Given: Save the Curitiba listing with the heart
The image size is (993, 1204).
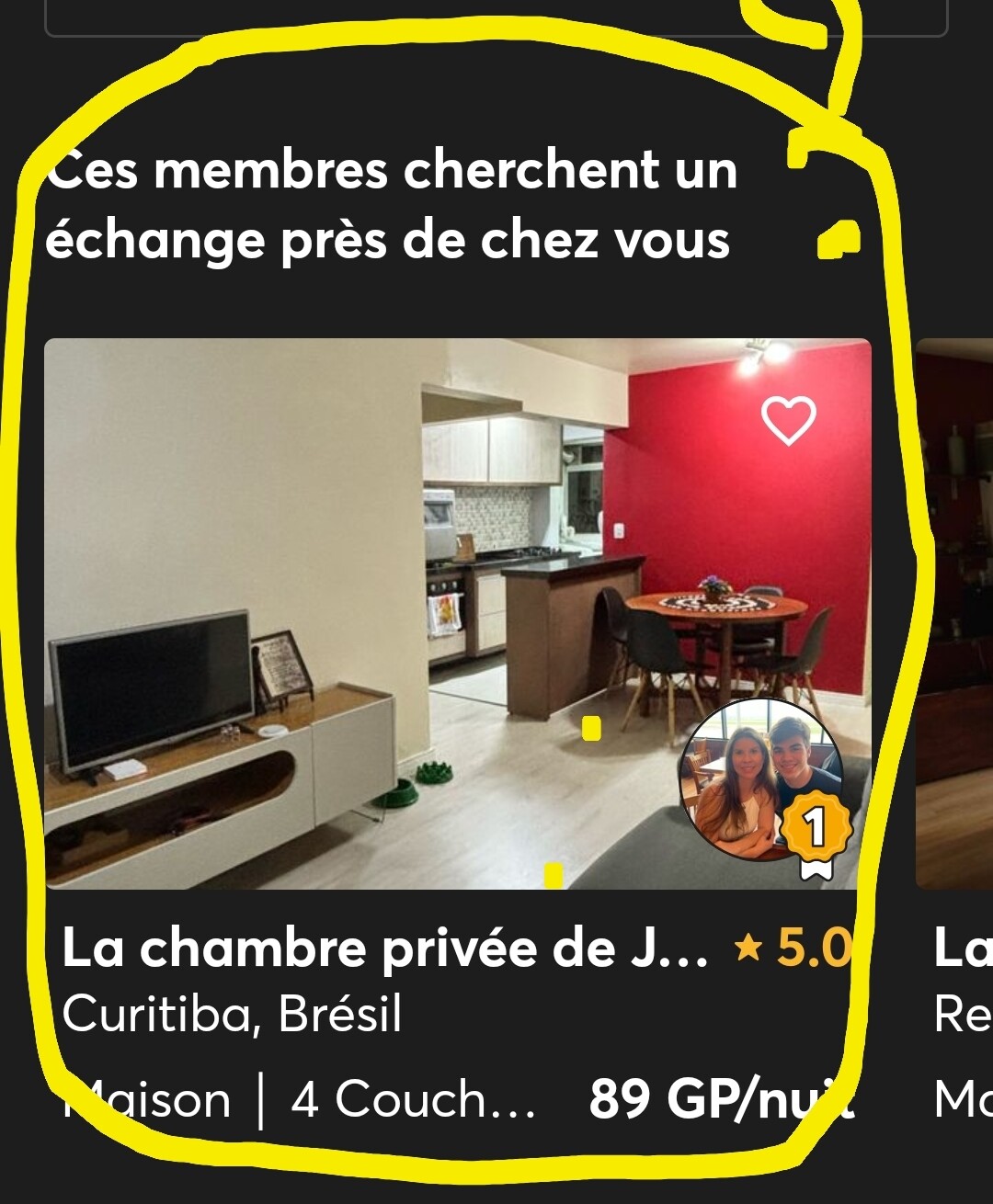Looking at the screenshot, I should point(789,421).
